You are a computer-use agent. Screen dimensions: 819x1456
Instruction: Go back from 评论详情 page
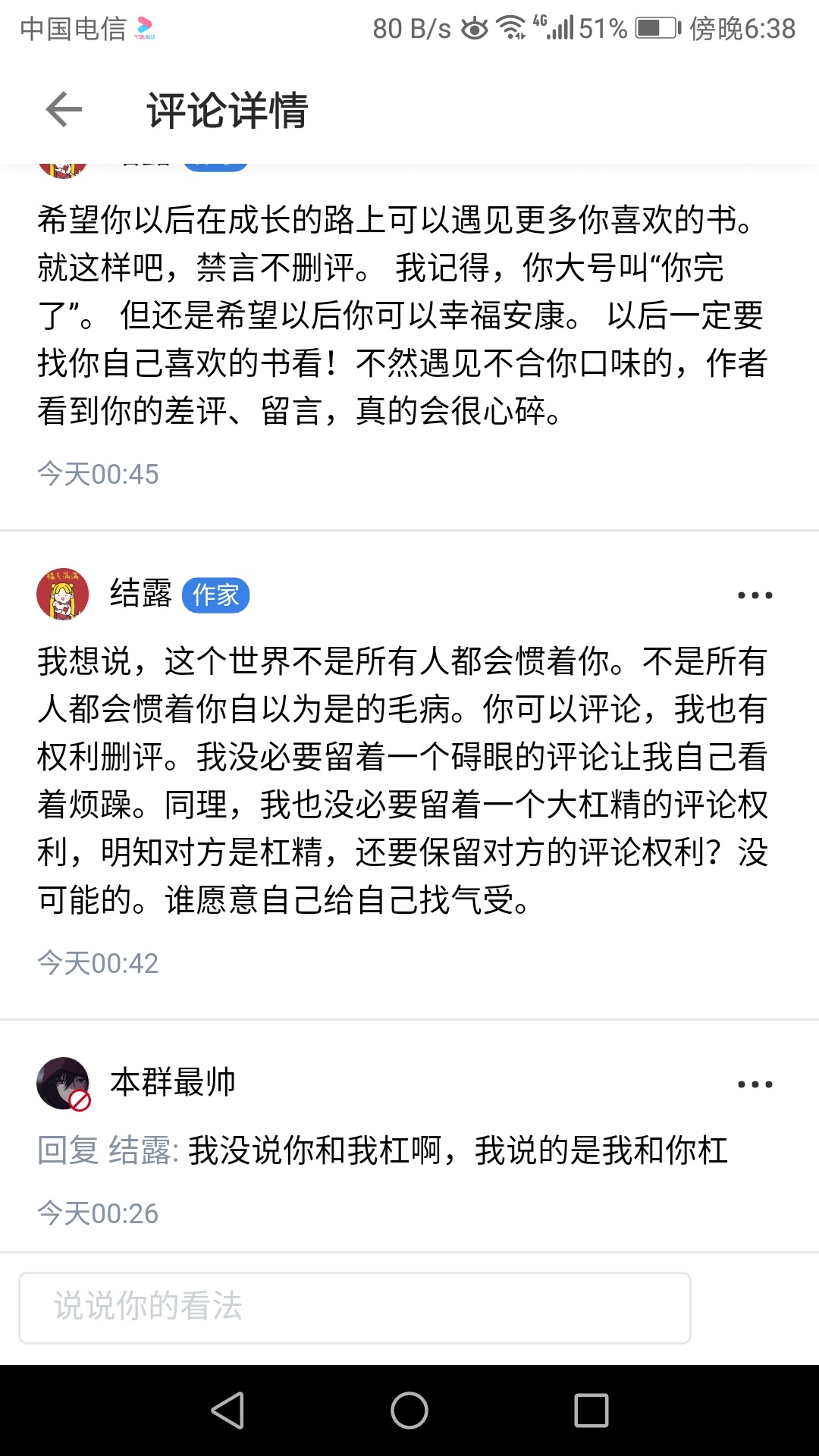[x=64, y=110]
